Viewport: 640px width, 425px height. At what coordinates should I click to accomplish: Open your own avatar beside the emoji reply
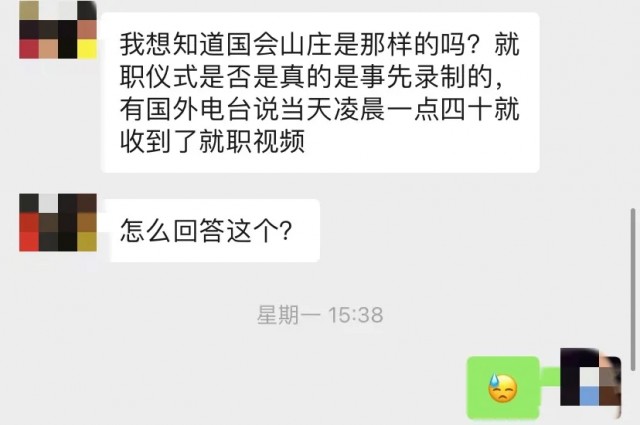(592, 384)
